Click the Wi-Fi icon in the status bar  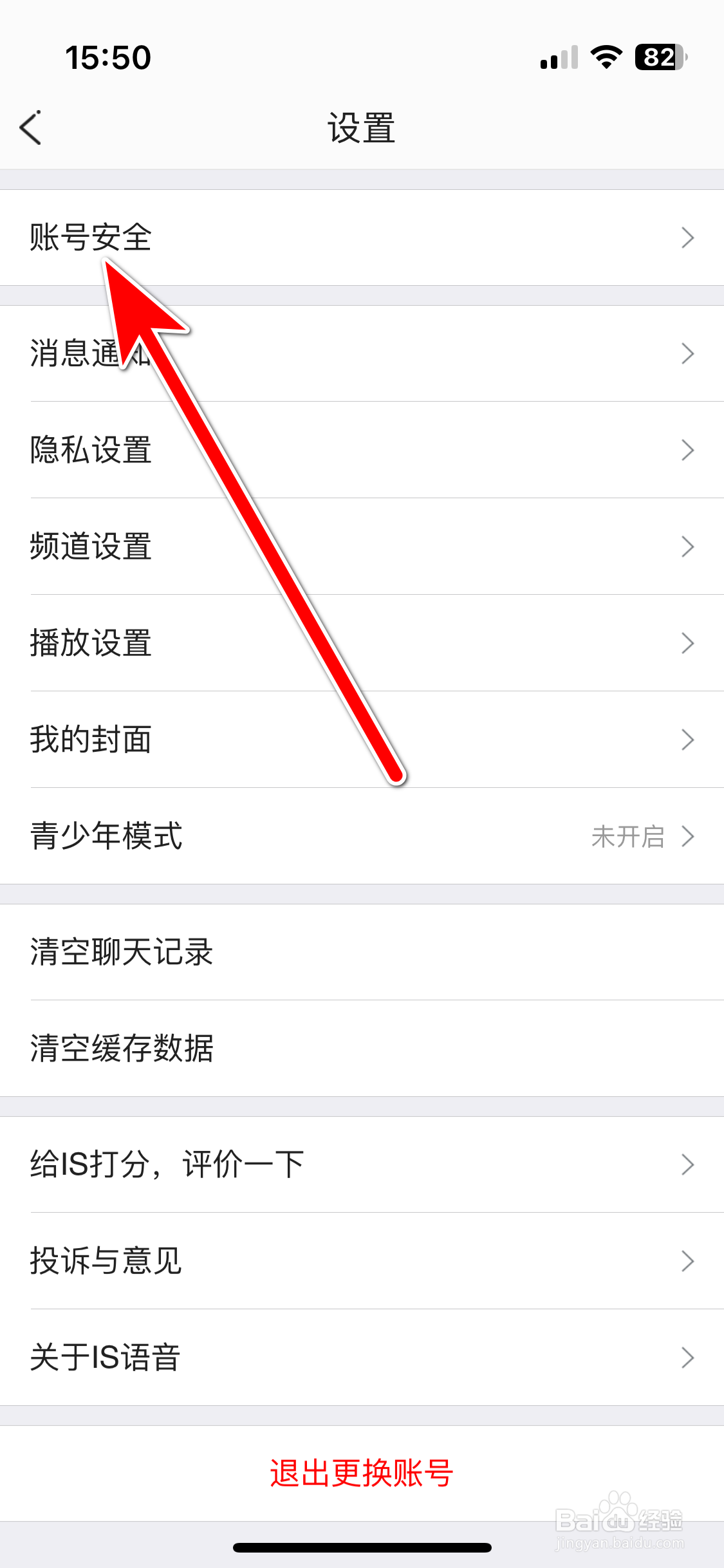click(604, 58)
